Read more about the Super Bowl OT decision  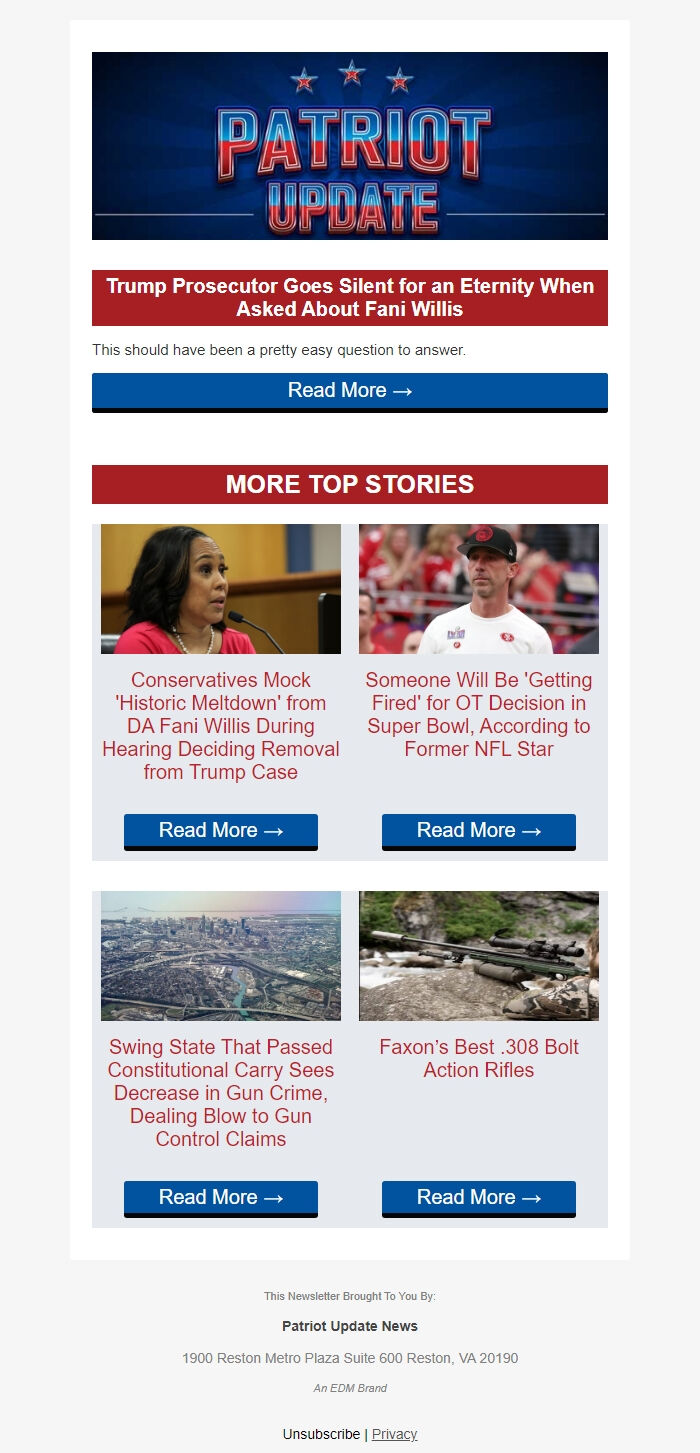click(479, 831)
